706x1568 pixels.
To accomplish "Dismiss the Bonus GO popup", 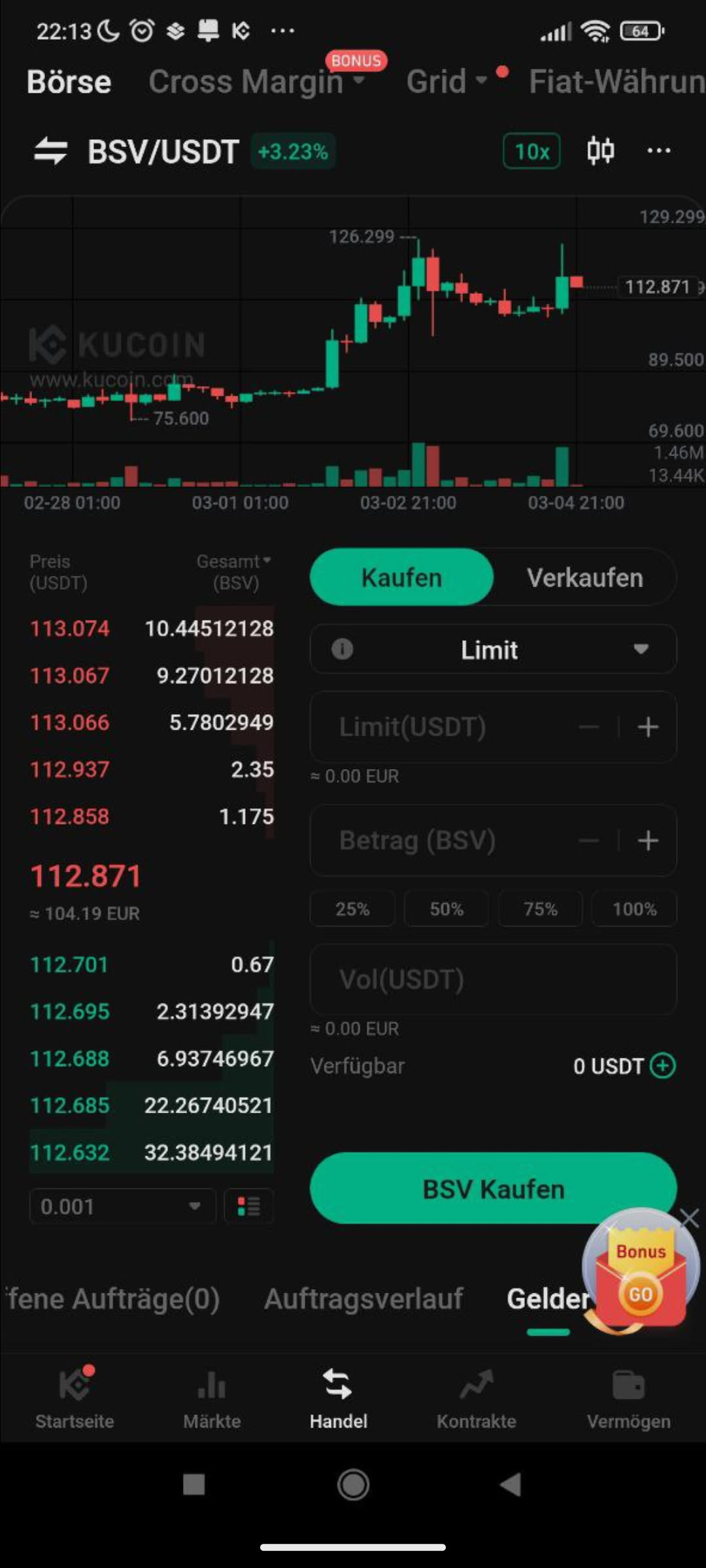I will pos(690,1218).
